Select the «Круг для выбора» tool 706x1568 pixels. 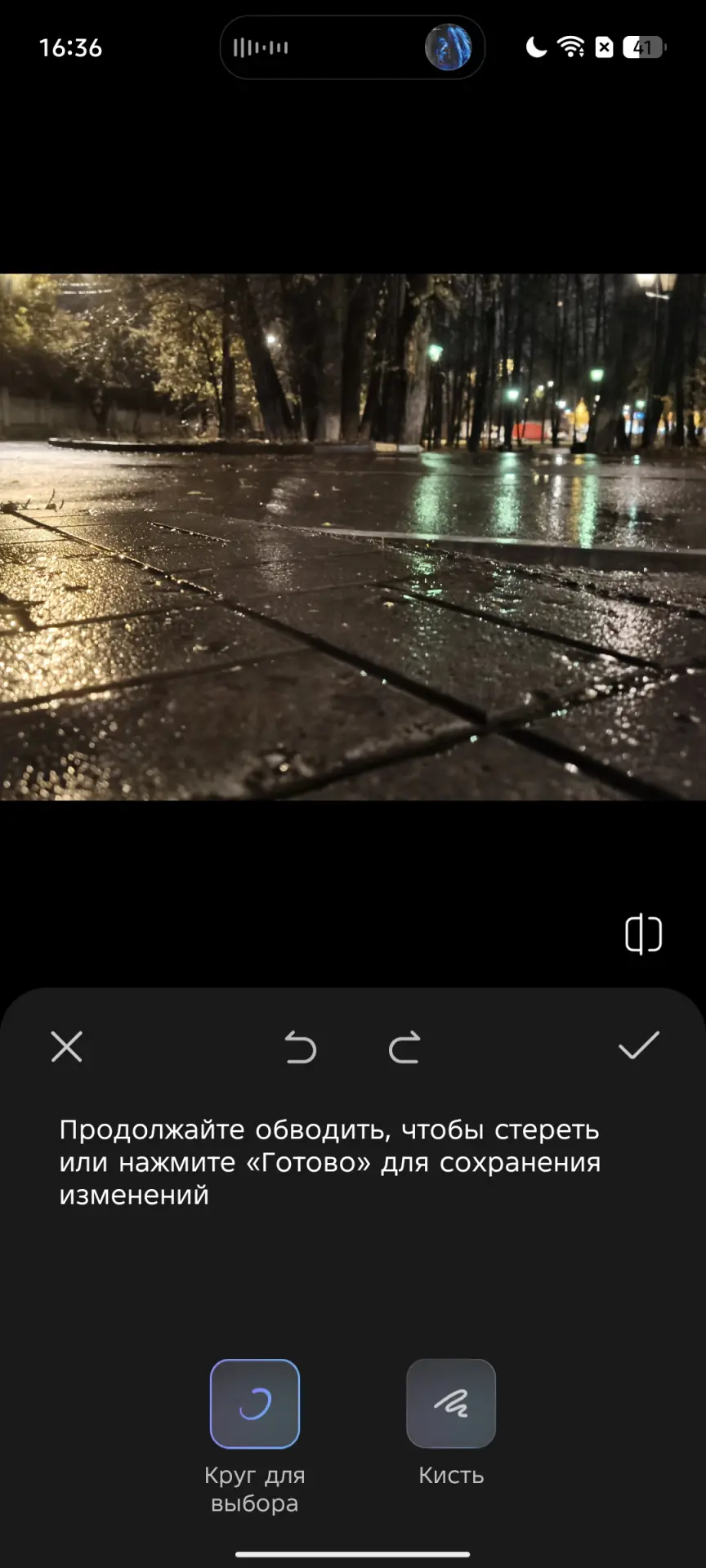[255, 1404]
